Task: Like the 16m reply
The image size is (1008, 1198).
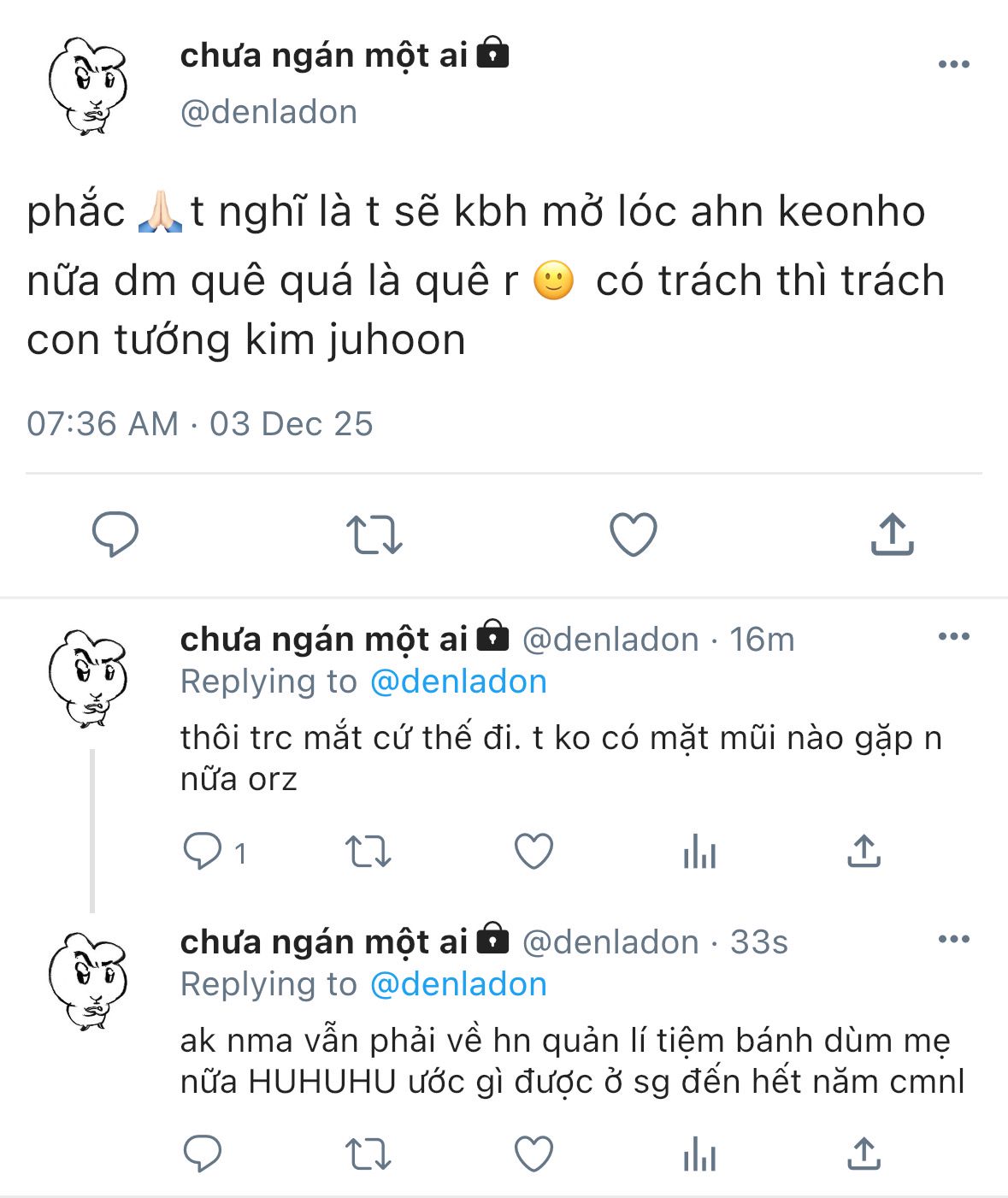Action: click(x=533, y=852)
